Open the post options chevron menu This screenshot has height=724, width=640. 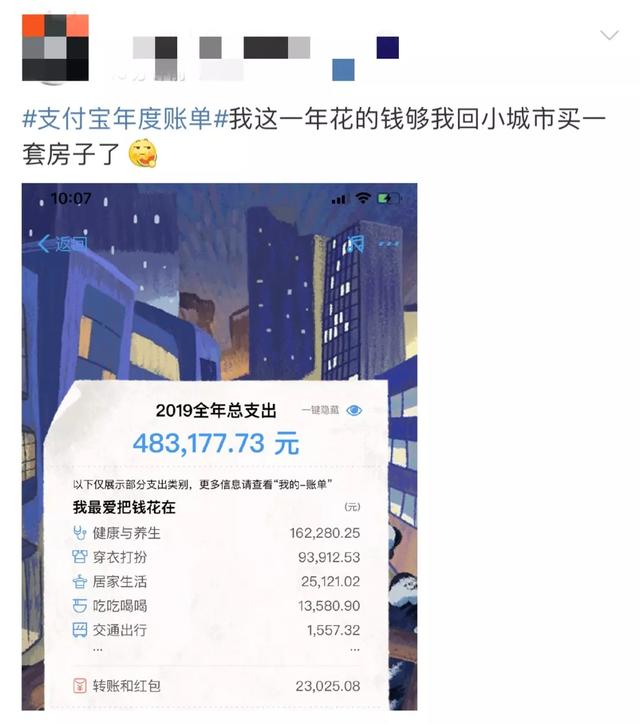609,36
